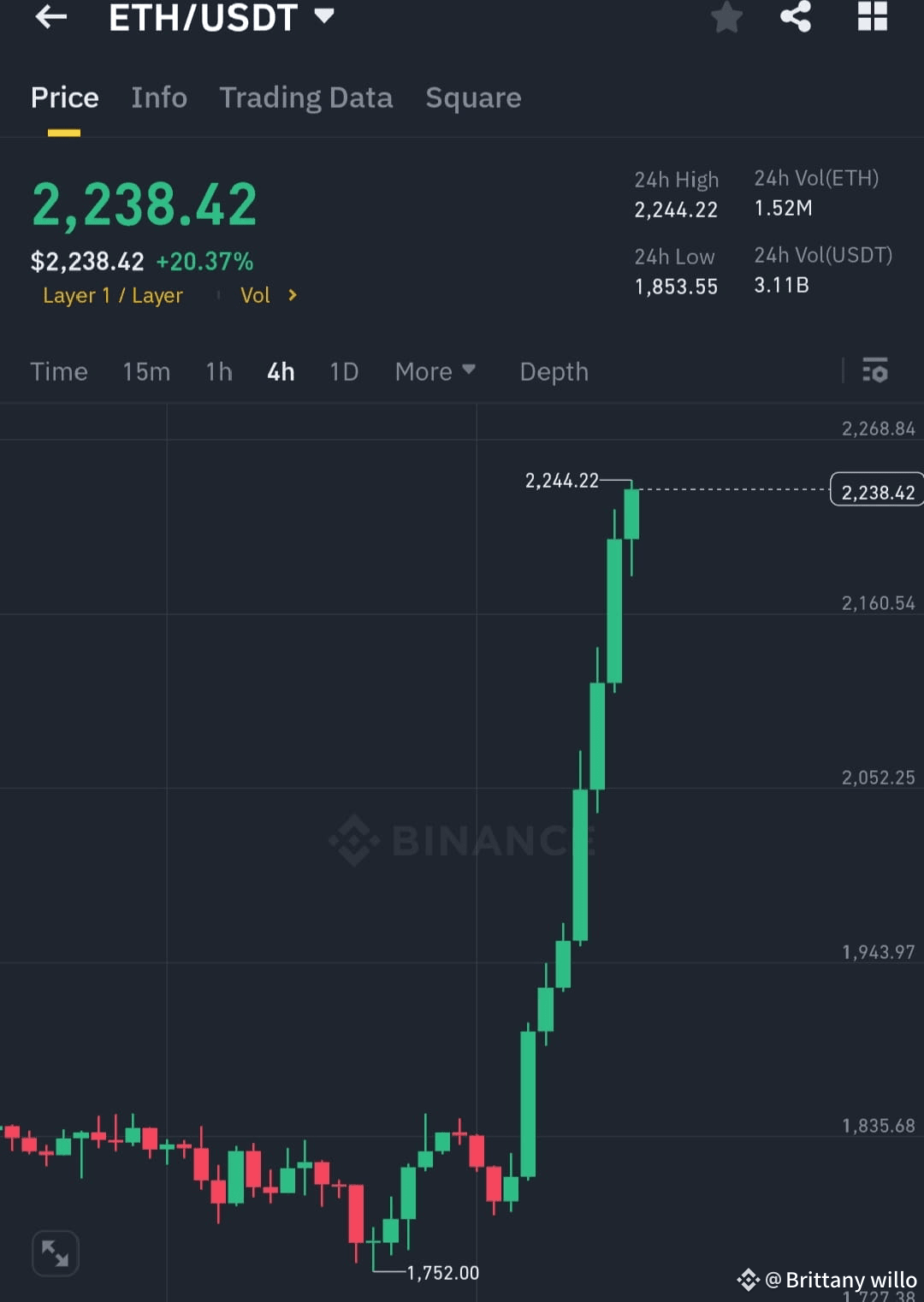This screenshot has height=1302, width=924.
Task: Click the current price label 2,238.42
Action: coord(875,490)
